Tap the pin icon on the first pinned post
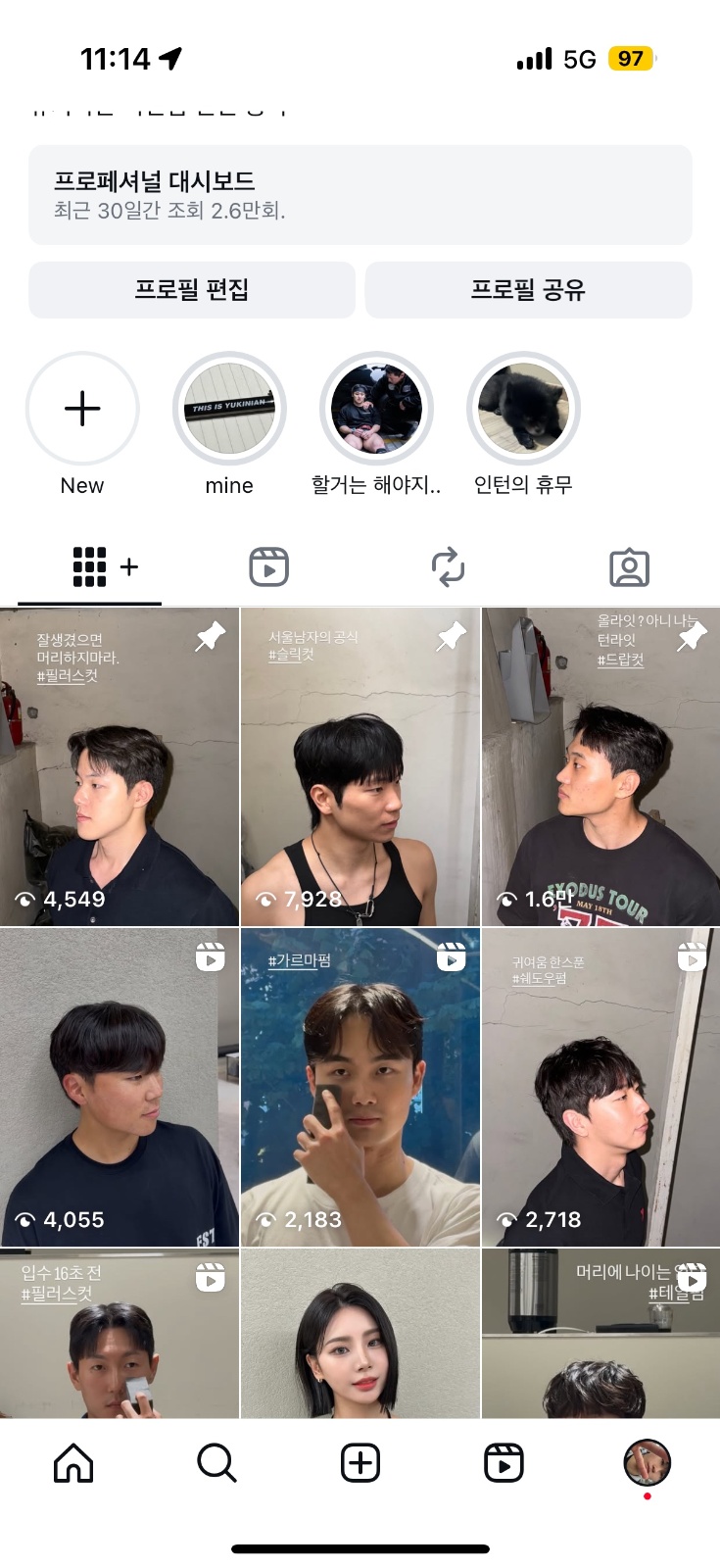720x1568 pixels. click(x=208, y=637)
